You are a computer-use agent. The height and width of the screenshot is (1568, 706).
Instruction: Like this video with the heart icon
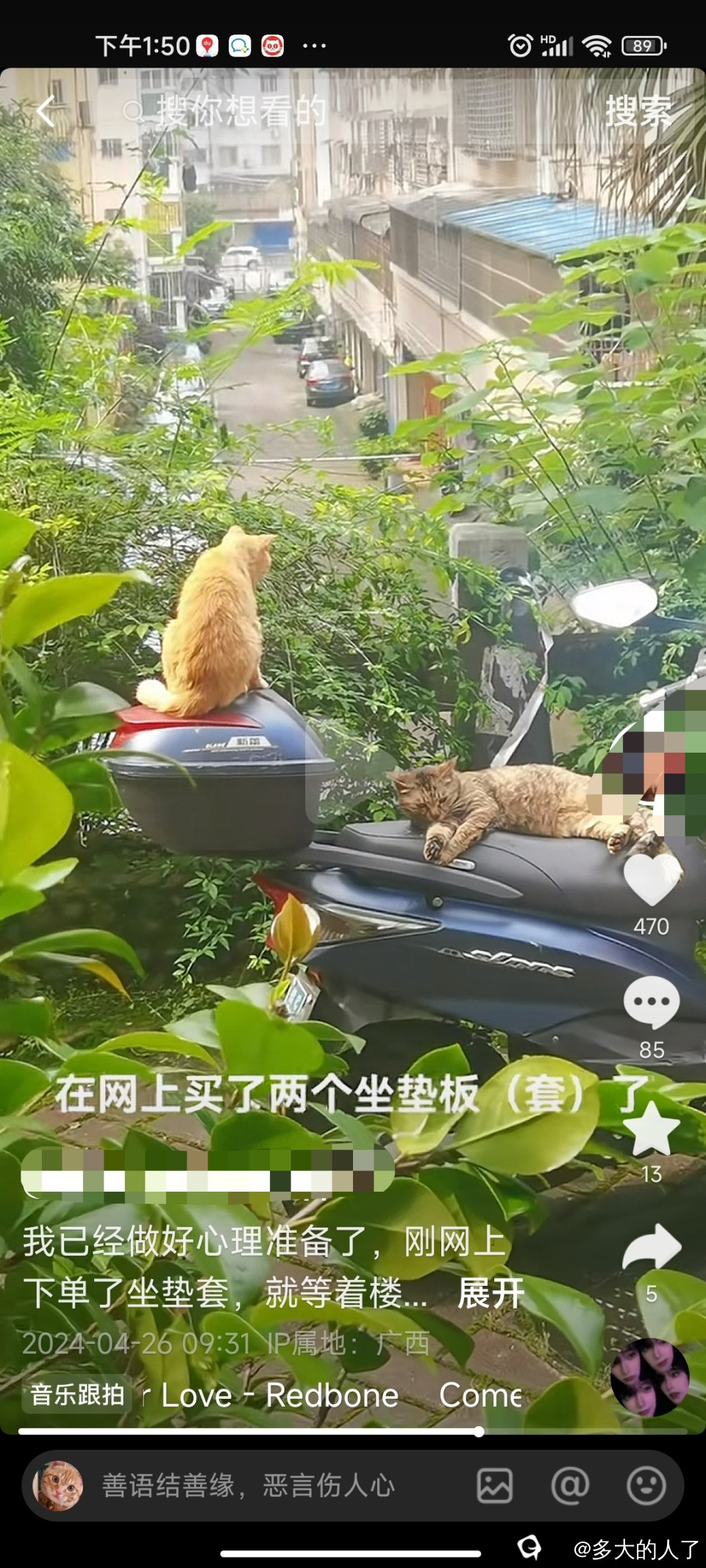[651, 880]
